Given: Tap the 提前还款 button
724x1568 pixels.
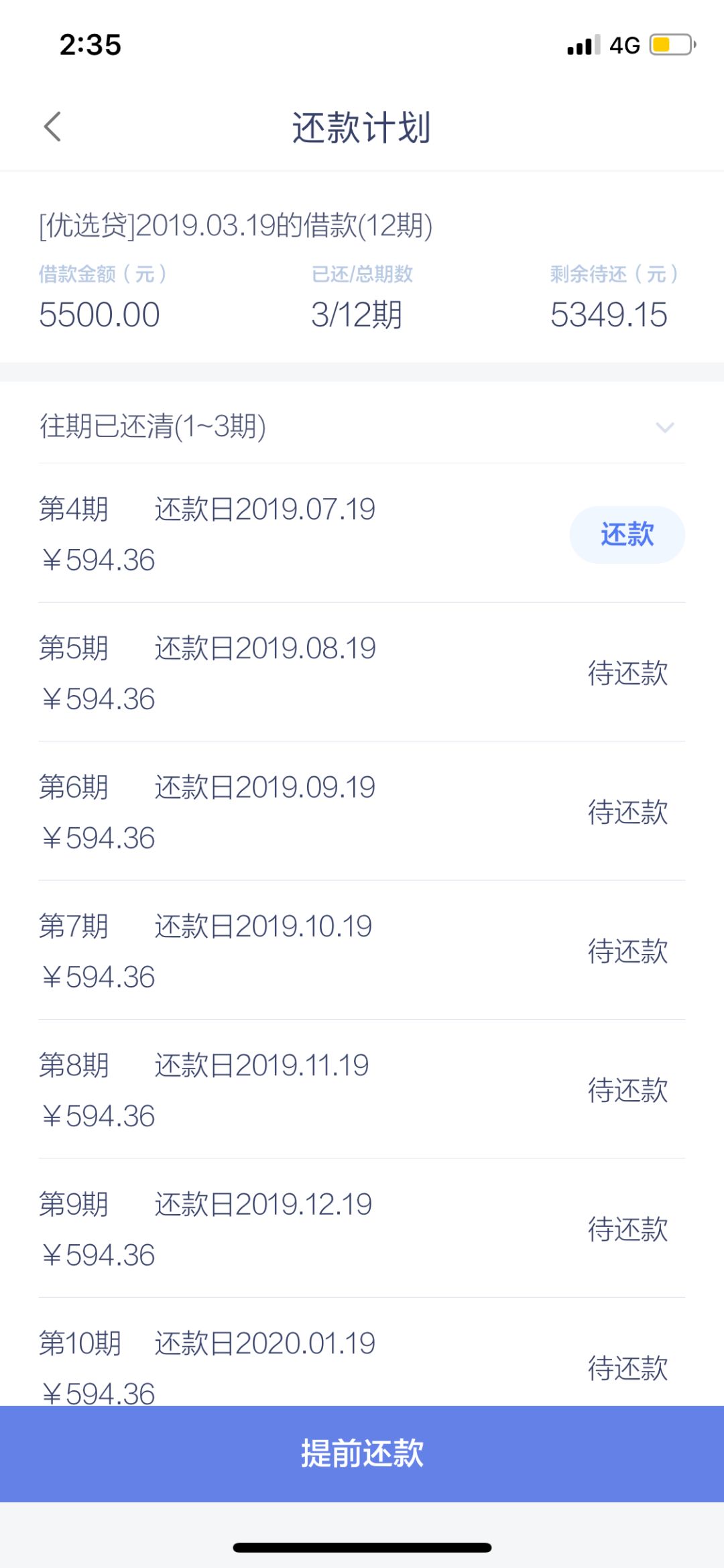Looking at the screenshot, I should click(x=362, y=1453).
